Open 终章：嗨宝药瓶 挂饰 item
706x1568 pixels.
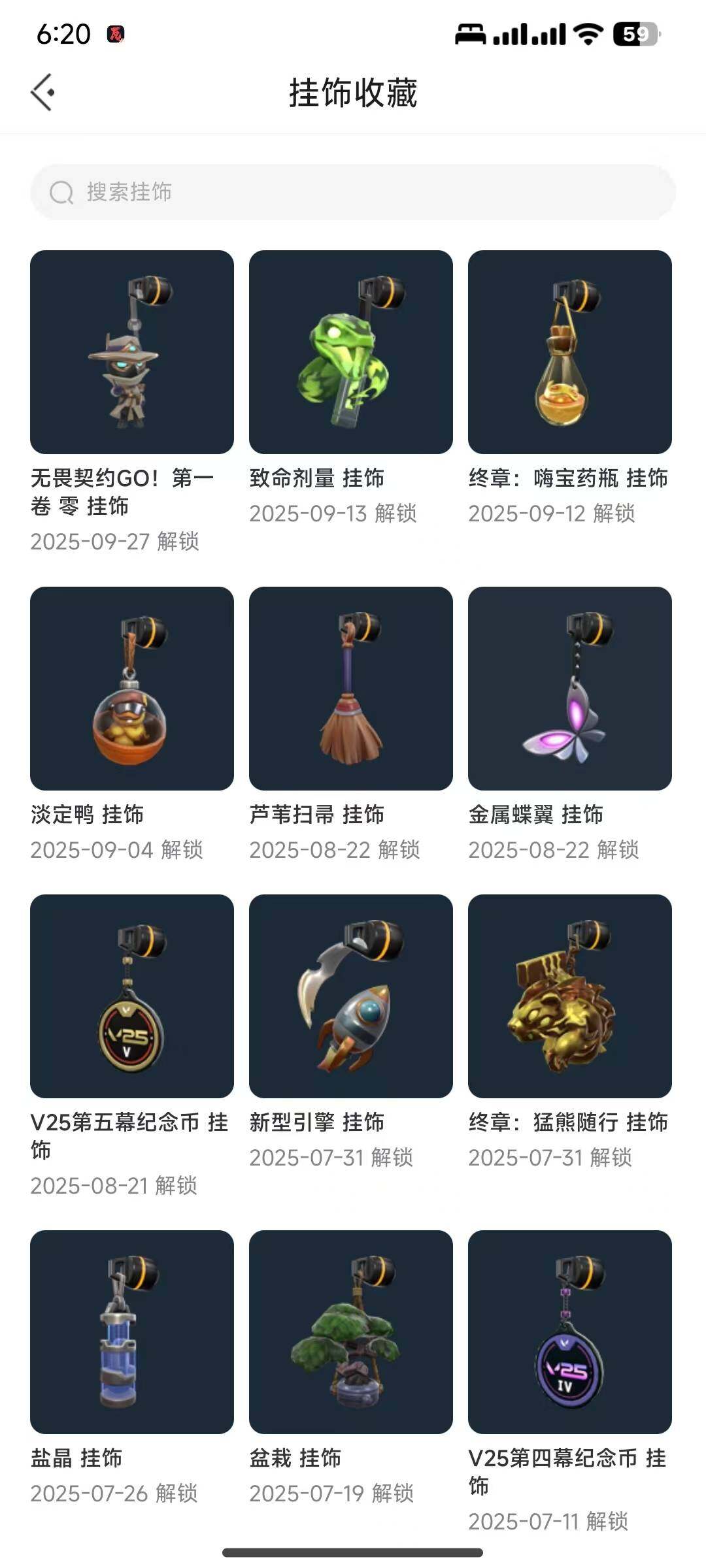tap(570, 352)
